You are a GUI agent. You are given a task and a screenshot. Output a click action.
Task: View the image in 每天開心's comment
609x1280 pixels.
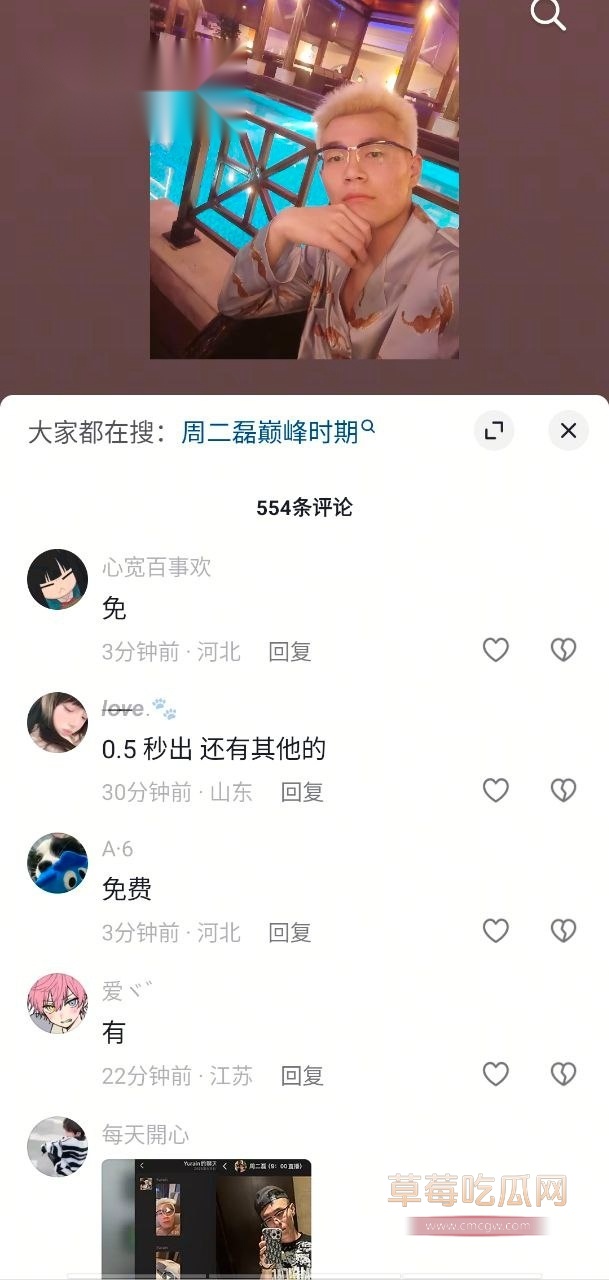(x=206, y=1217)
